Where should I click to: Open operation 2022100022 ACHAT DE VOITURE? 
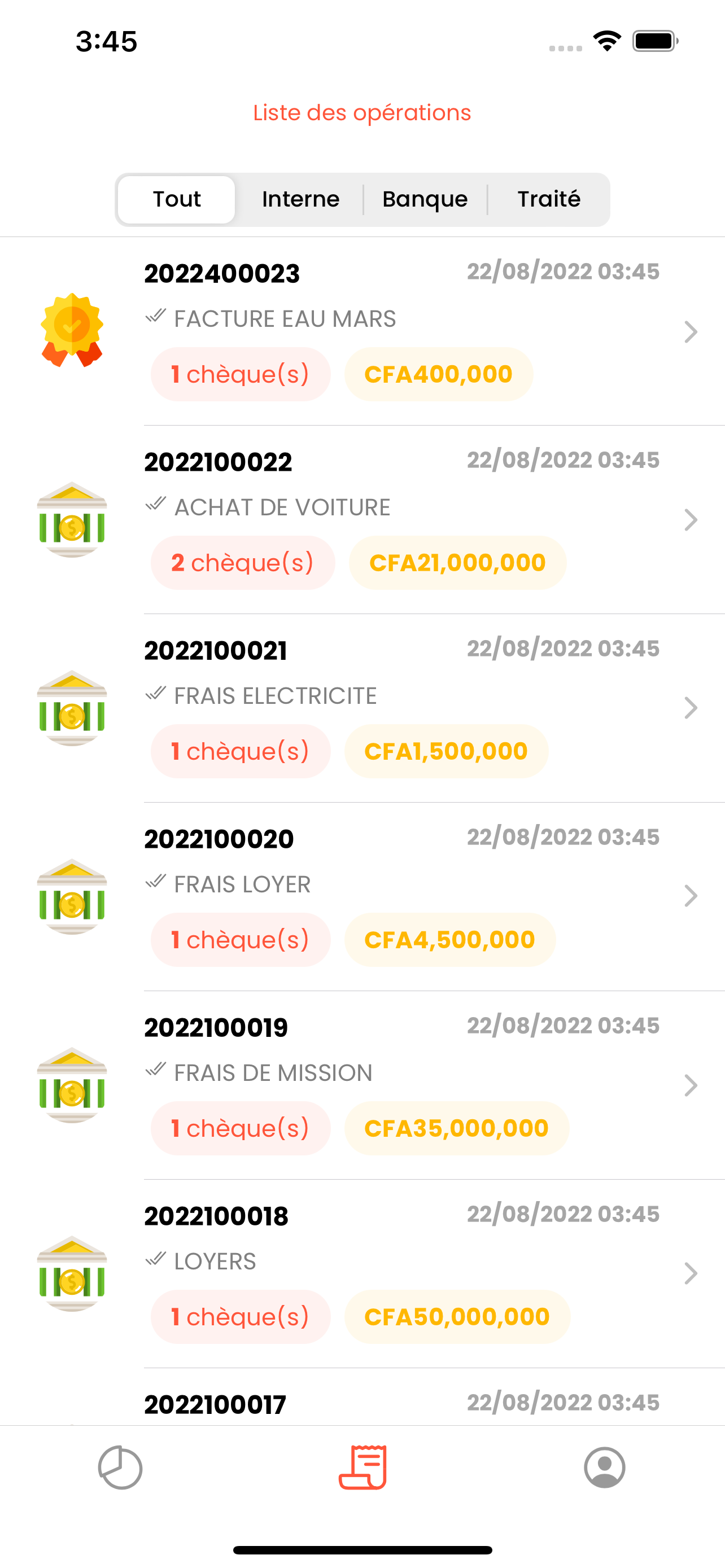(x=363, y=520)
